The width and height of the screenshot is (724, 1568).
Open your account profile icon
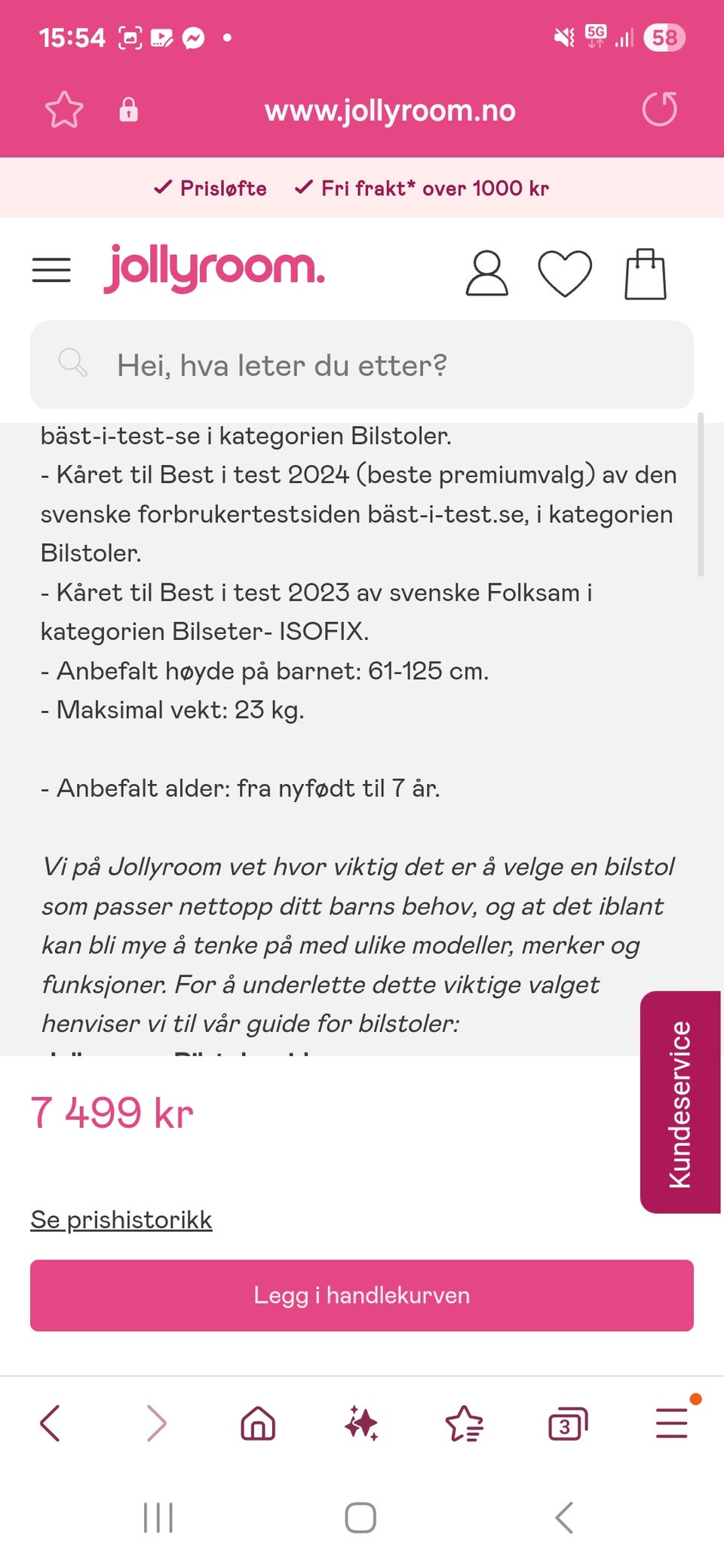(x=486, y=273)
